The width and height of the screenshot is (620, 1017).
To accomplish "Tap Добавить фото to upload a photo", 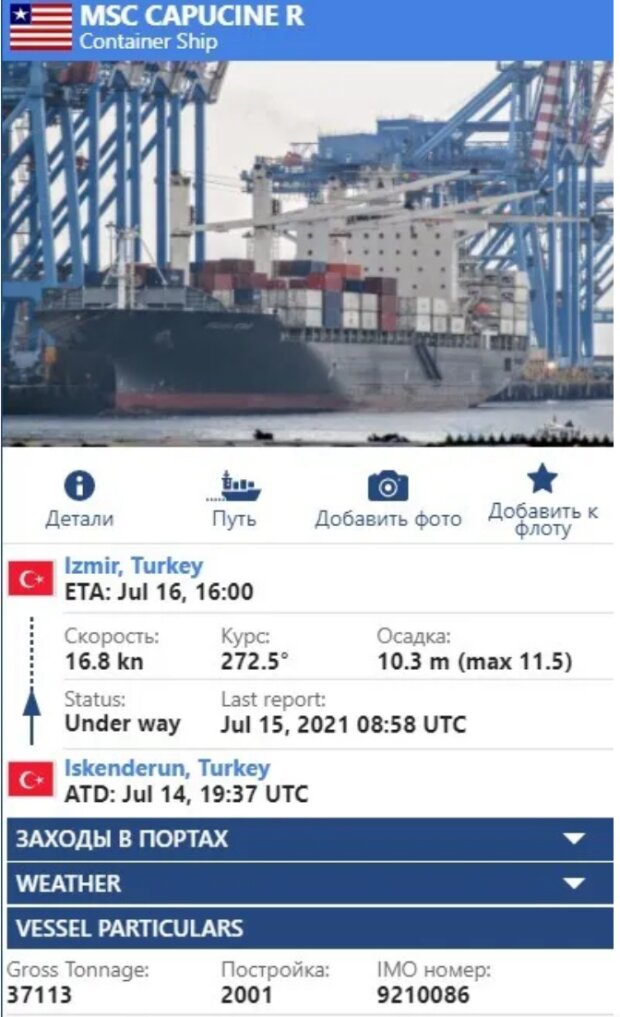I will tap(388, 499).
